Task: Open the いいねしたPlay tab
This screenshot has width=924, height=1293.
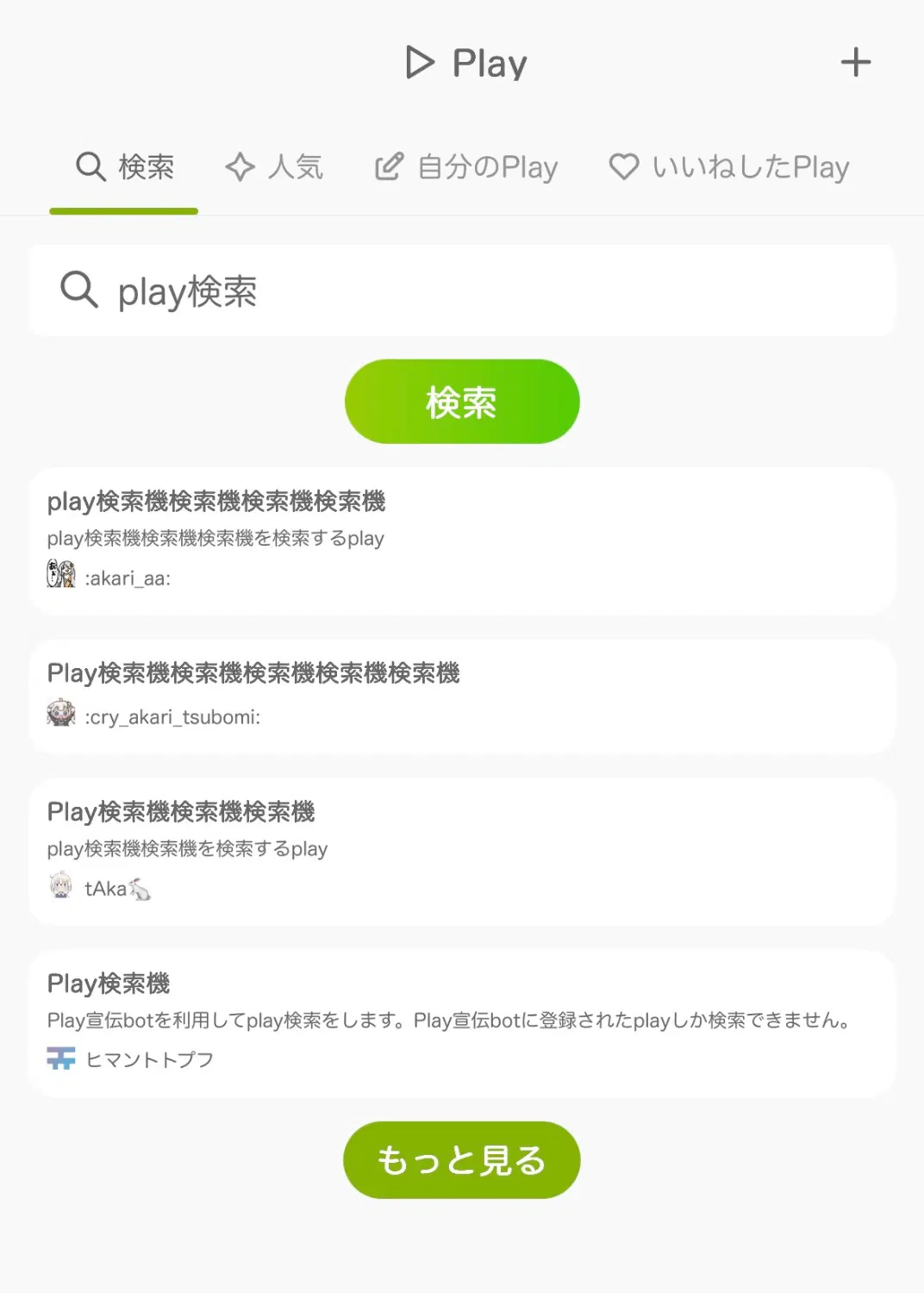Action: [729, 166]
